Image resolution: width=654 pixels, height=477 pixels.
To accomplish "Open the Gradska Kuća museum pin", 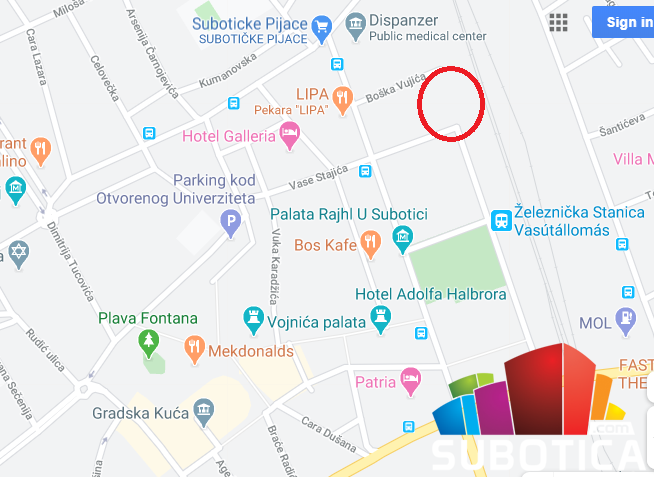I will point(204,411).
